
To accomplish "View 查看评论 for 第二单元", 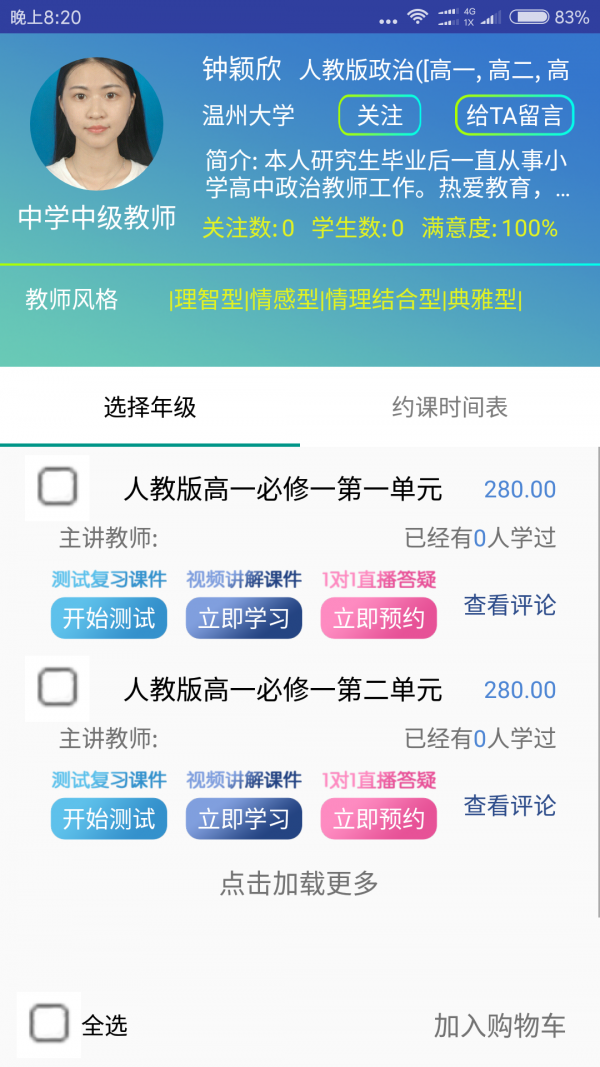I will [x=510, y=806].
